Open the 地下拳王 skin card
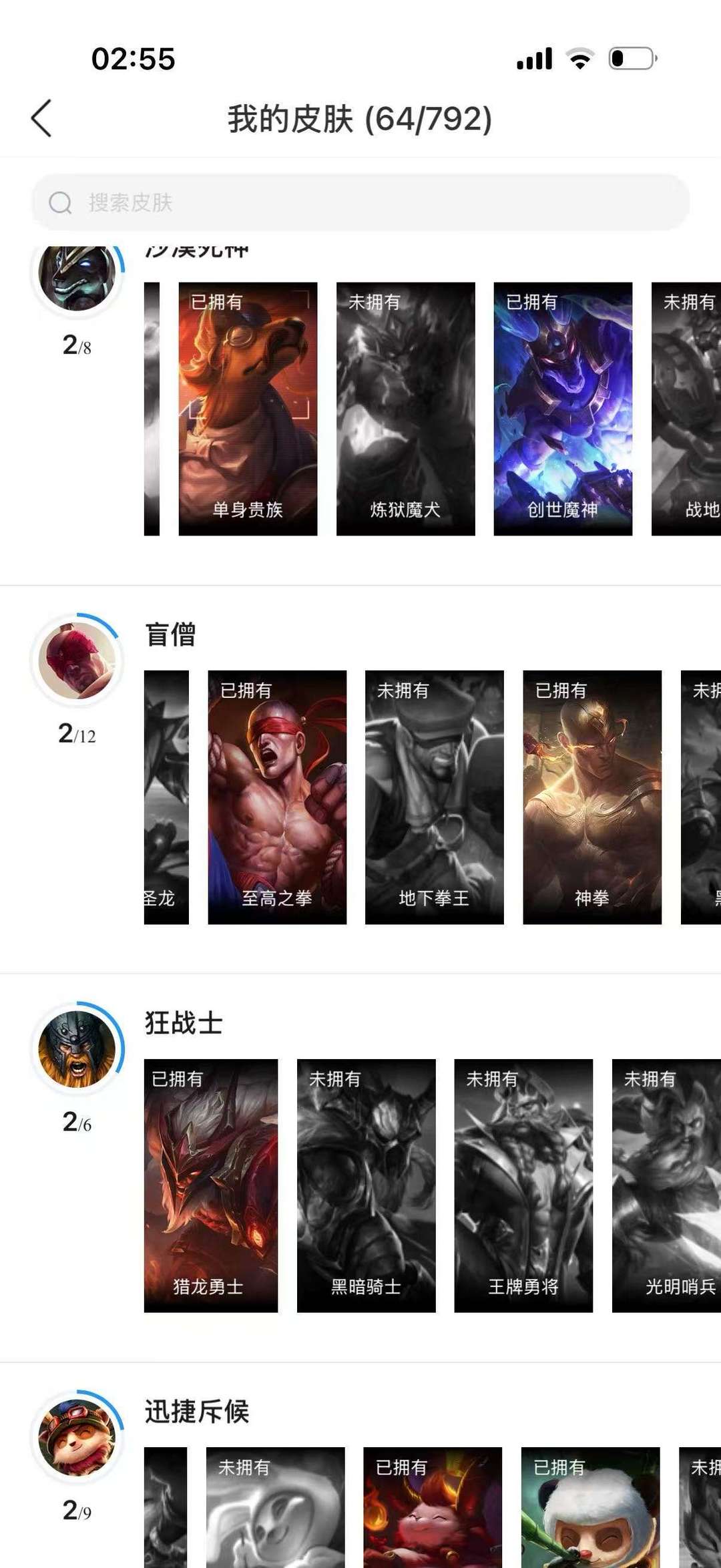721x1568 pixels. pyautogui.click(x=434, y=797)
